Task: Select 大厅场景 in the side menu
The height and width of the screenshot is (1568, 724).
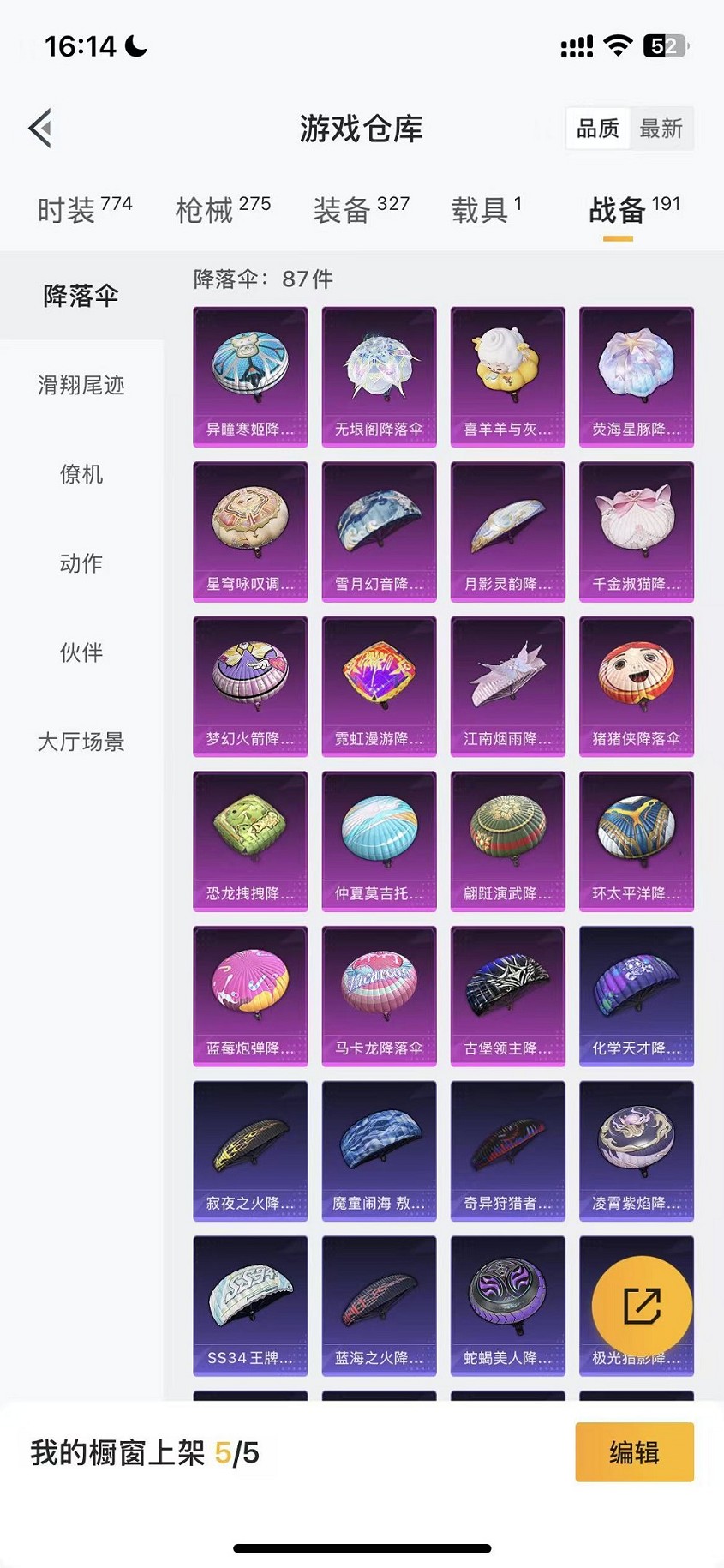Action: 81,742
